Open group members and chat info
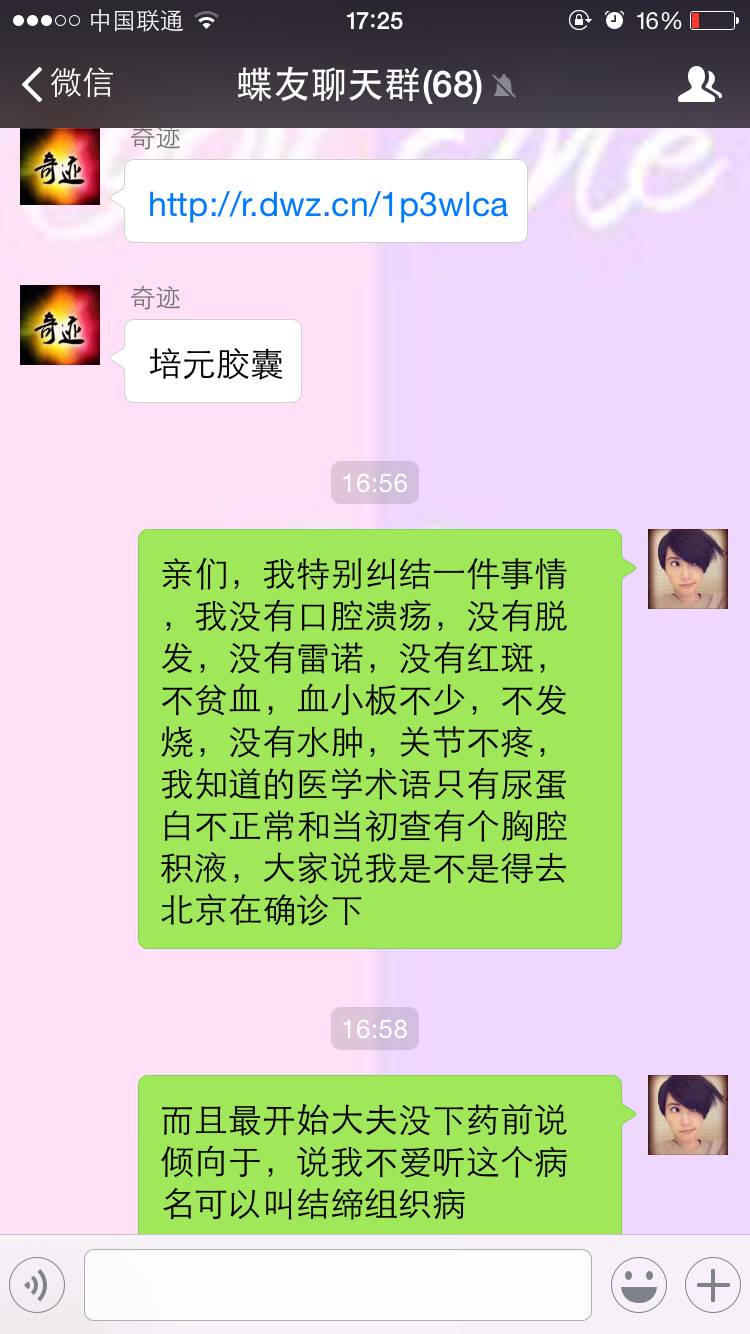This screenshot has height=1334, width=750. tap(698, 85)
